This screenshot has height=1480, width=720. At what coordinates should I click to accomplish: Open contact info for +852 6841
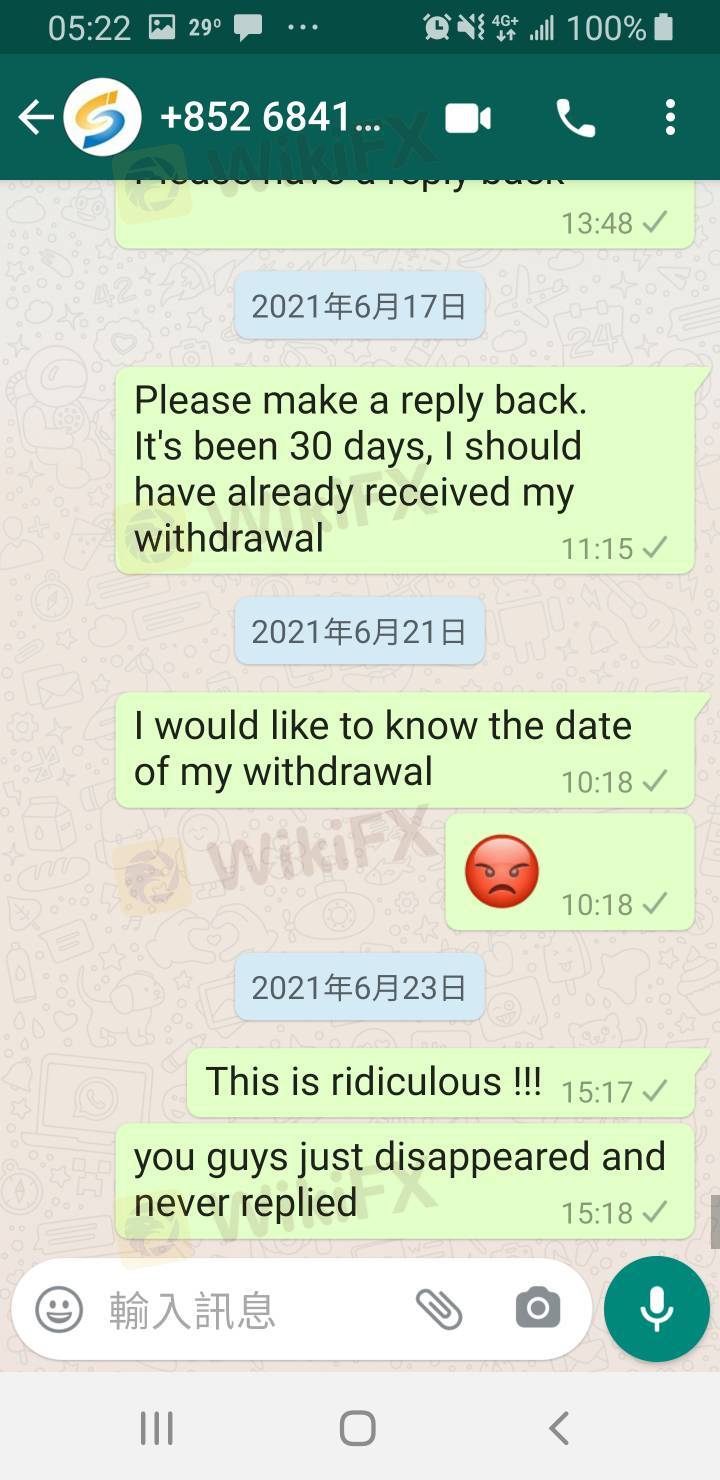270,118
